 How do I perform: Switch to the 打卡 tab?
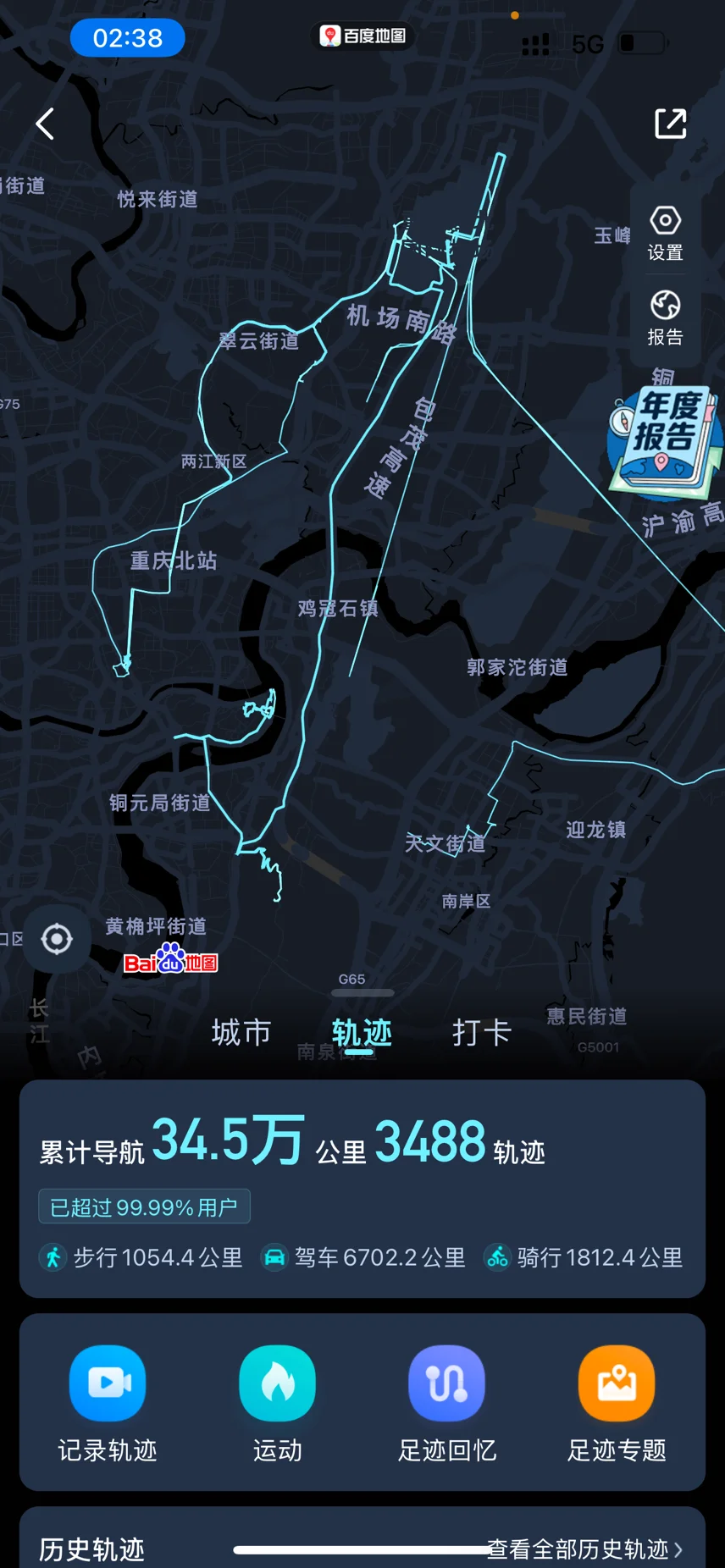[x=482, y=1032]
